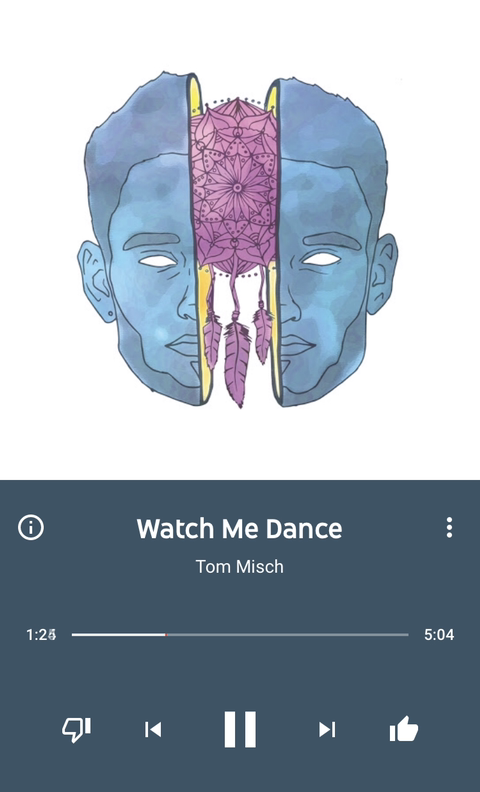Open the track info icon
Screen dimensions: 480x792
click(31, 527)
